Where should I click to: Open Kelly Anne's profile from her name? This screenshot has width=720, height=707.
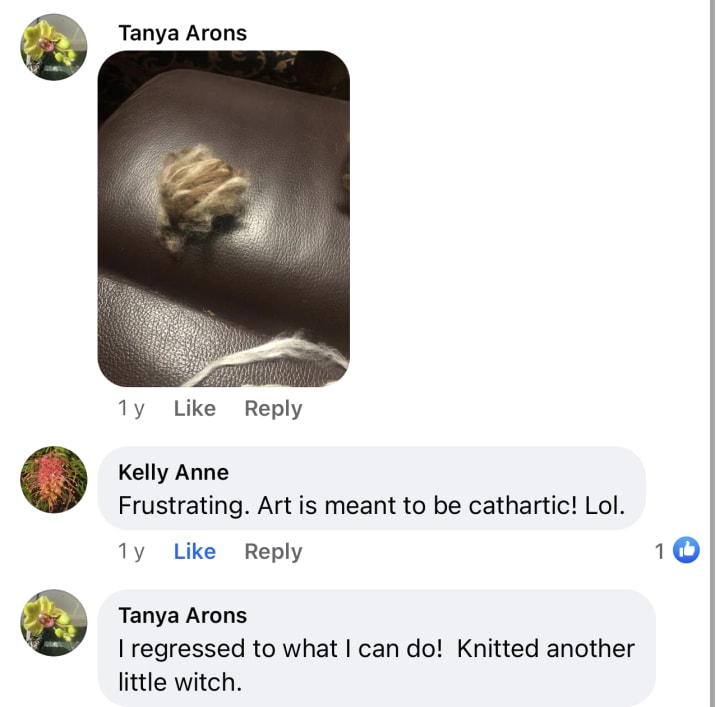[174, 472]
